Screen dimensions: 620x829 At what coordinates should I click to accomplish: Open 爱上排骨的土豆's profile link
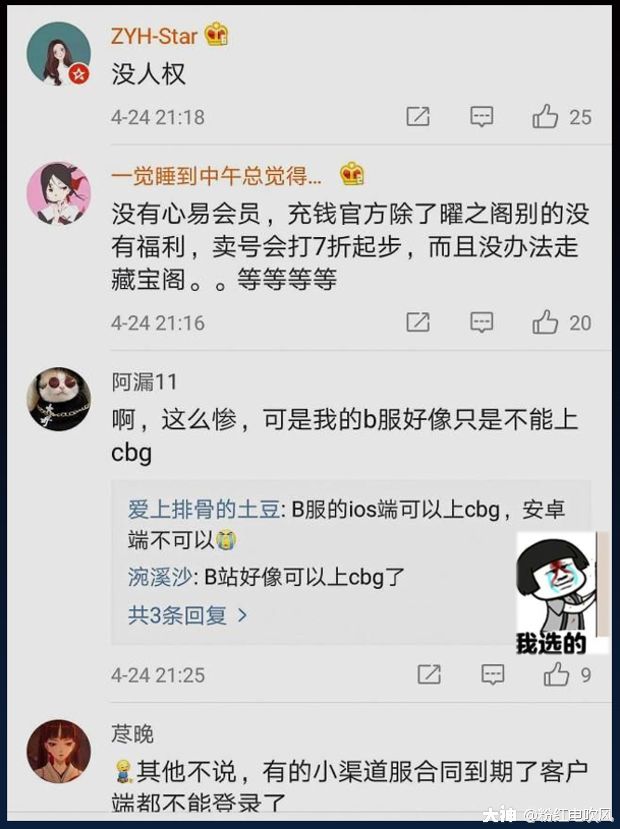(204, 509)
